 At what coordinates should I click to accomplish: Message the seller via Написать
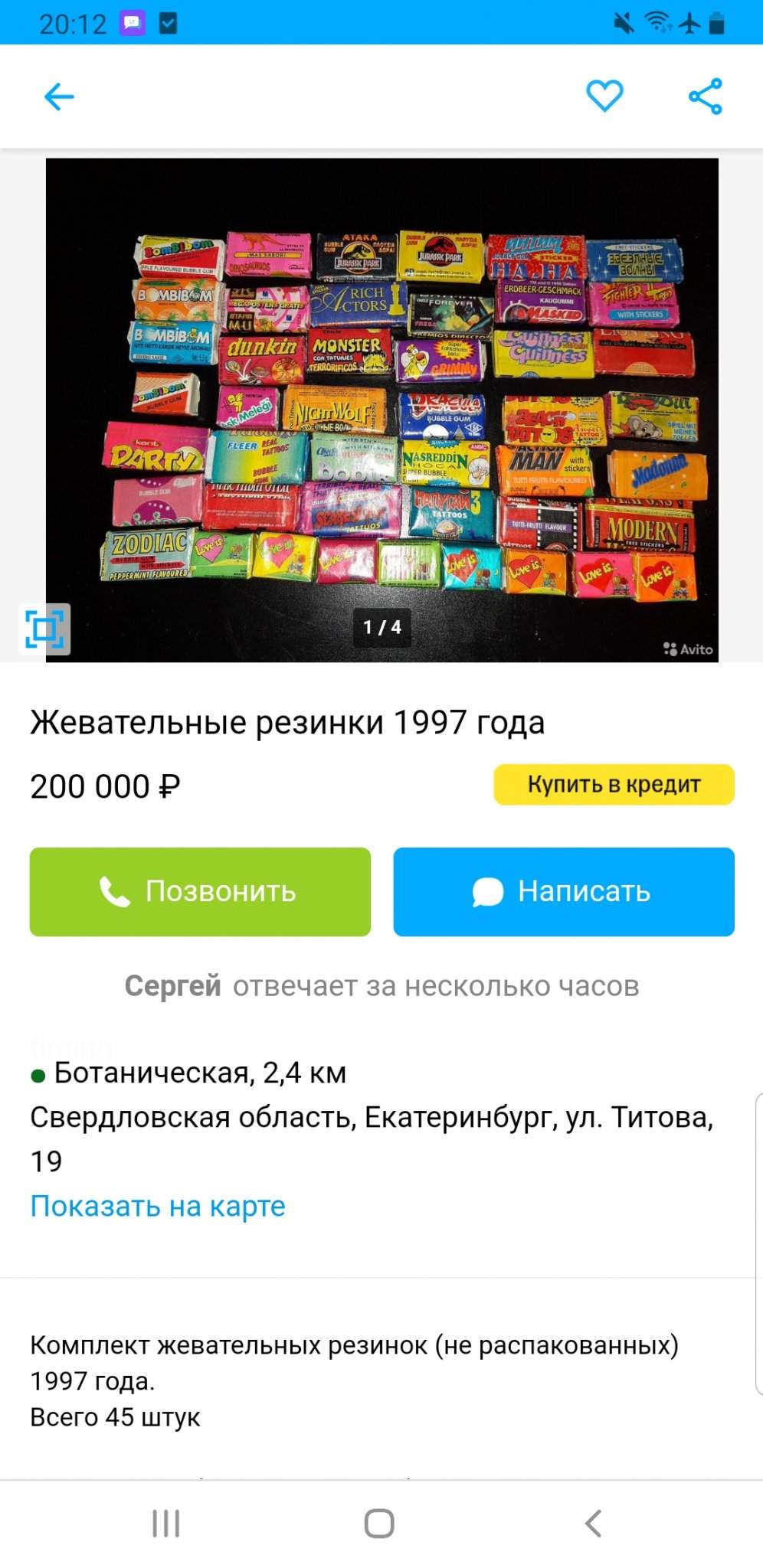click(x=564, y=891)
